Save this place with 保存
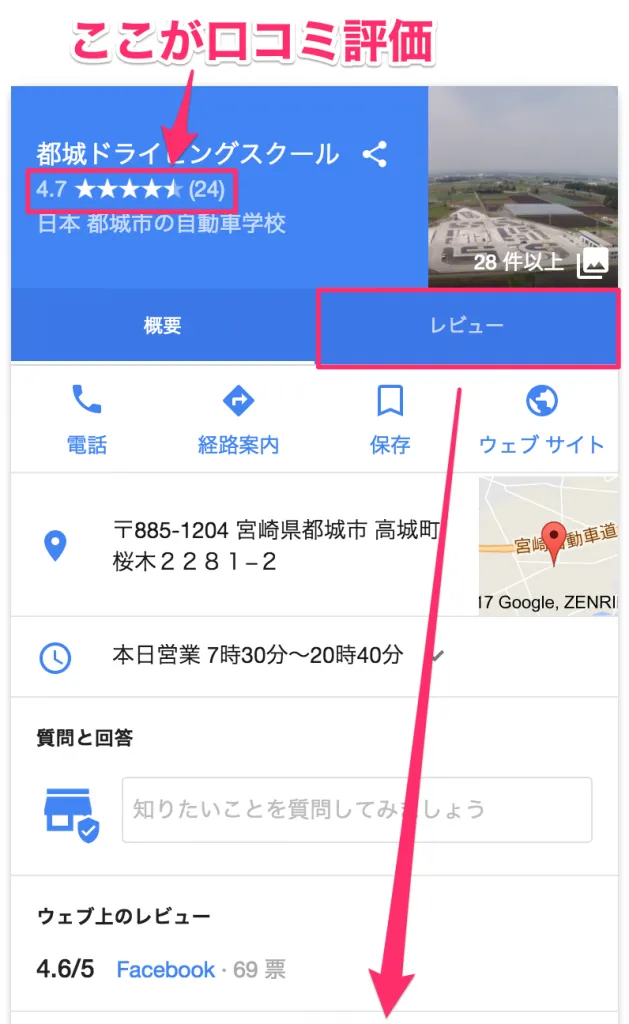 (x=390, y=420)
